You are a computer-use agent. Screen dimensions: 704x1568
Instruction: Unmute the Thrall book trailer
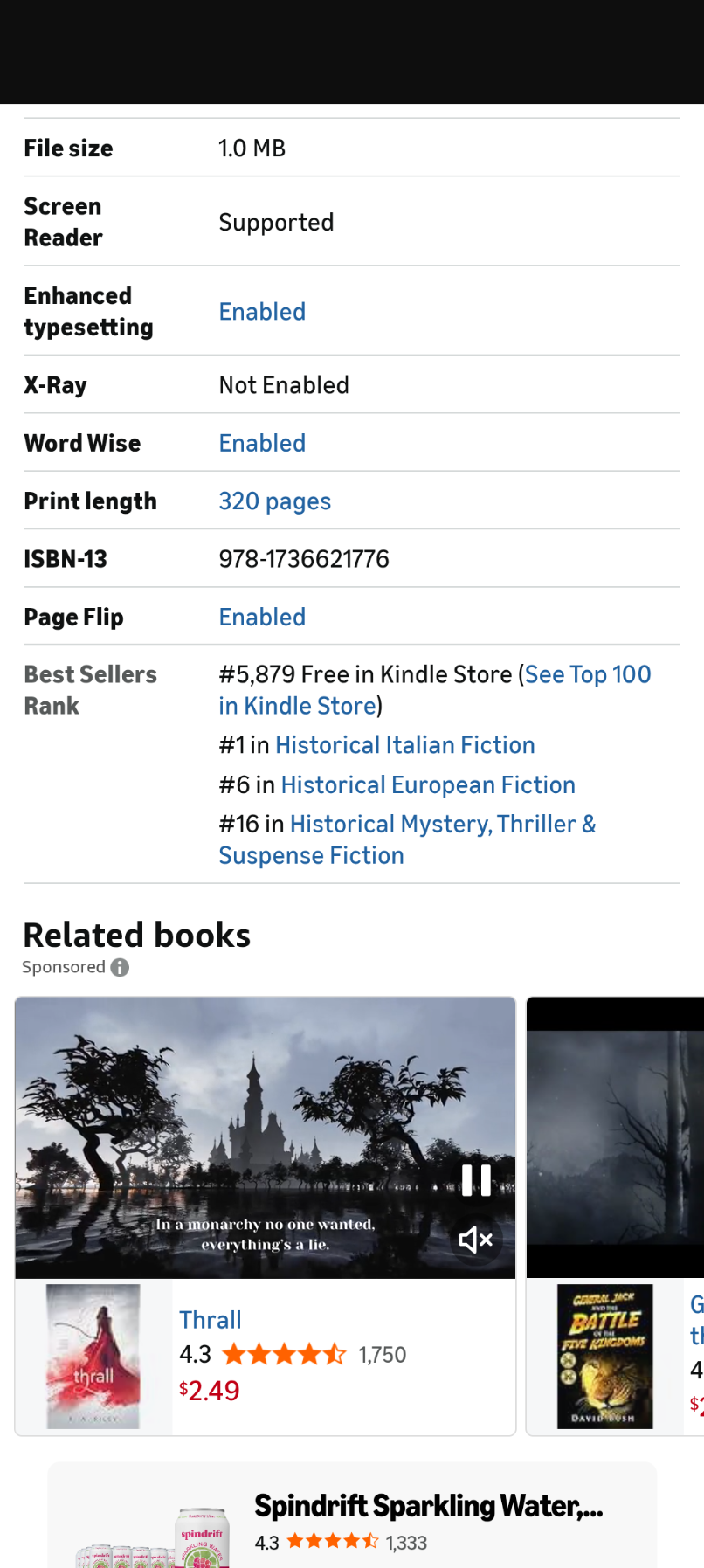click(475, 1239)
